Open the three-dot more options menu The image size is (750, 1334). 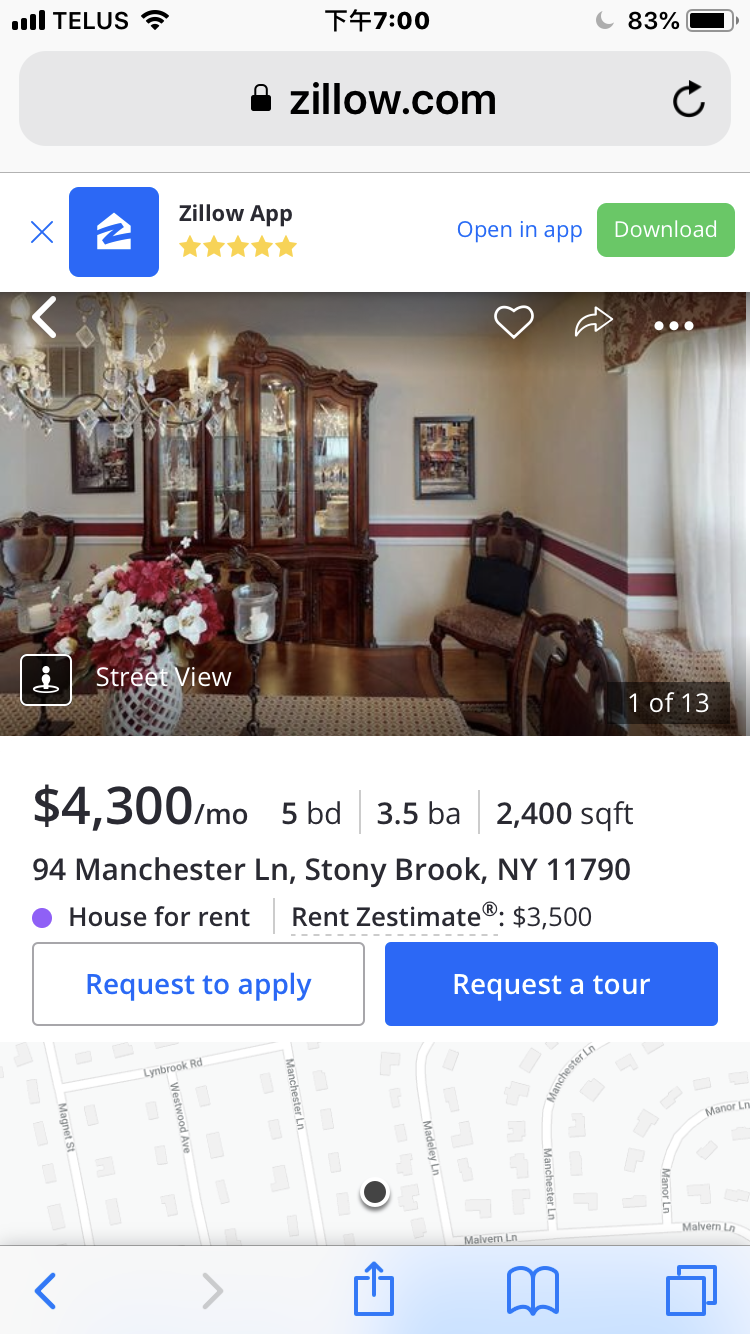tap(674, 325)
